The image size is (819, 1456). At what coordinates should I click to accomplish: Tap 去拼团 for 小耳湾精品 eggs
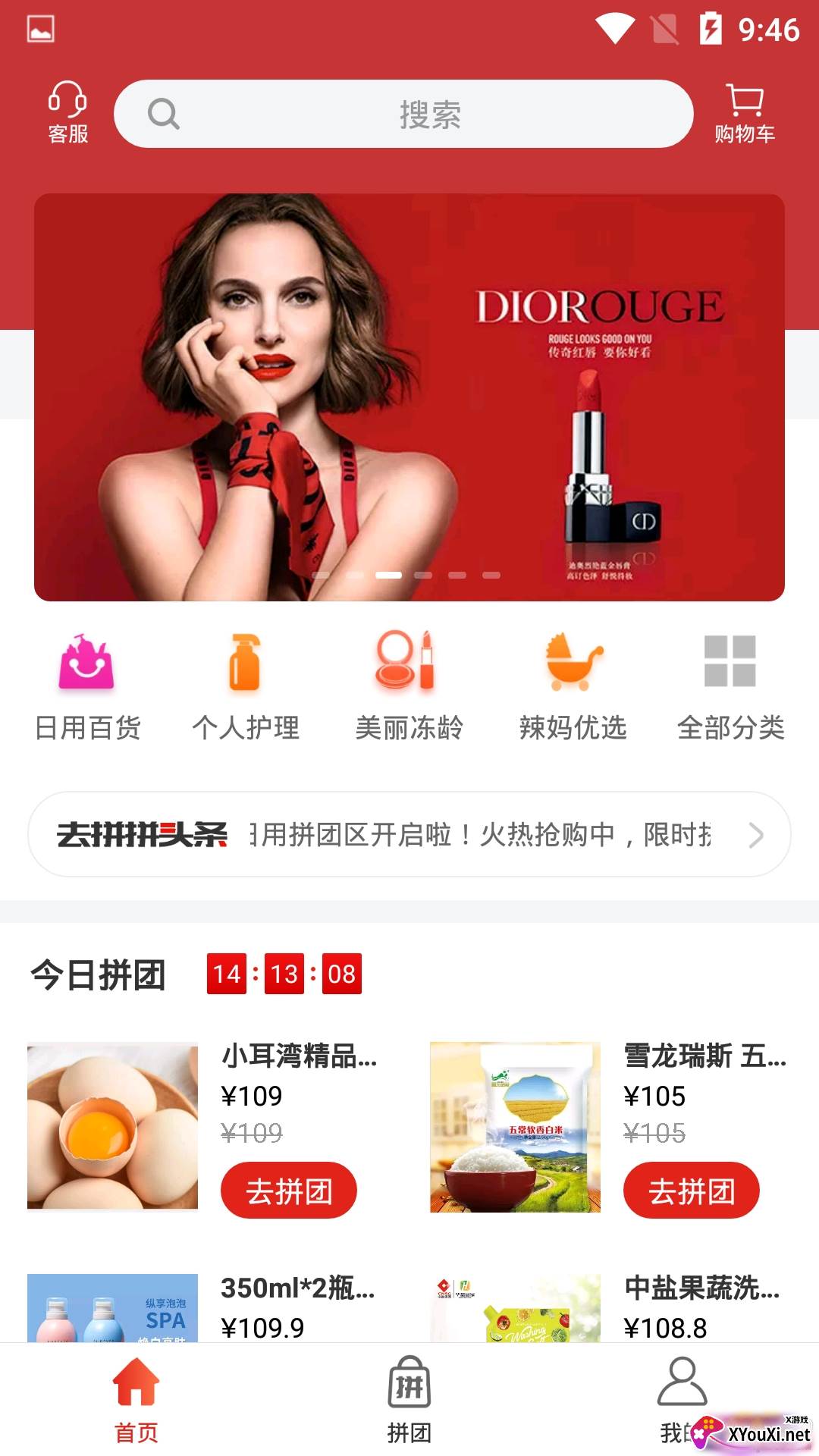289,1191
